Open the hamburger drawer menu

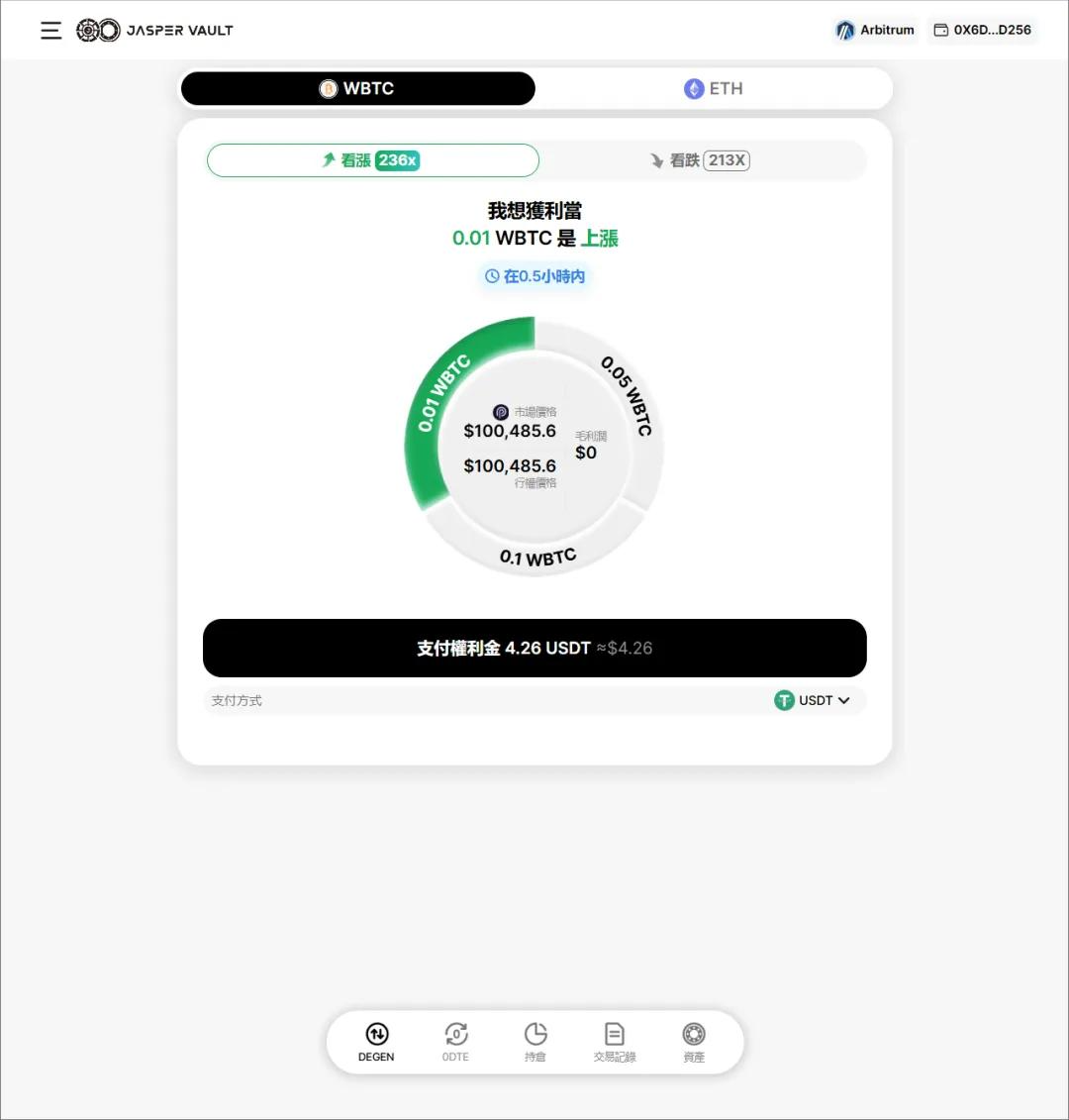[50, 31]
